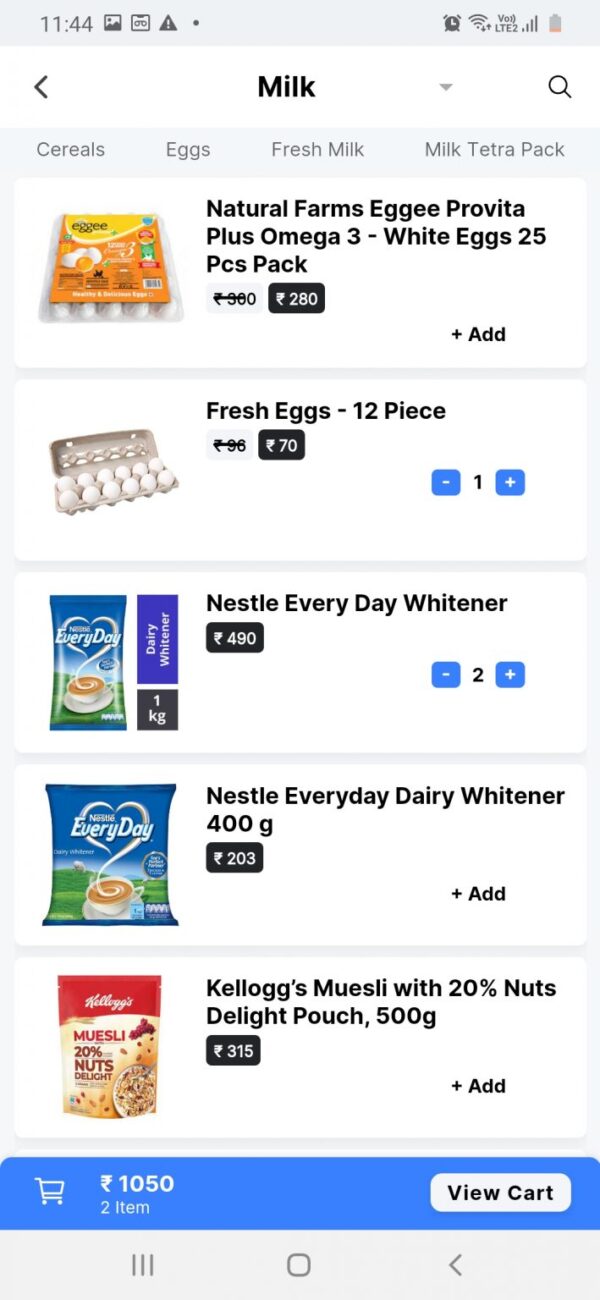Open search with the magnifier icon
Viewport: 600px width, 1300px height.
(559, 87)
